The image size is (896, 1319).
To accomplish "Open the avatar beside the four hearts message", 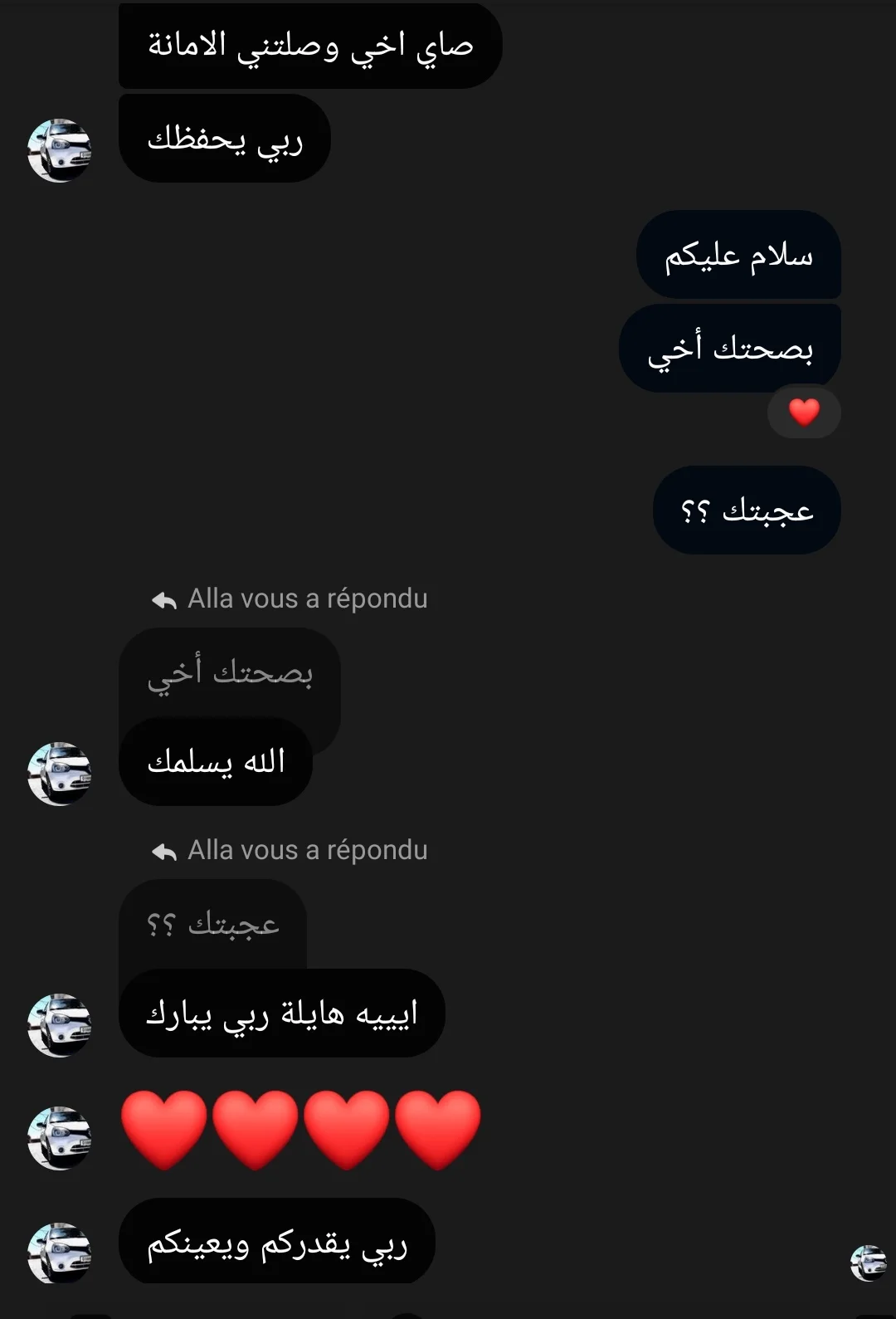I will (59, 1138).
